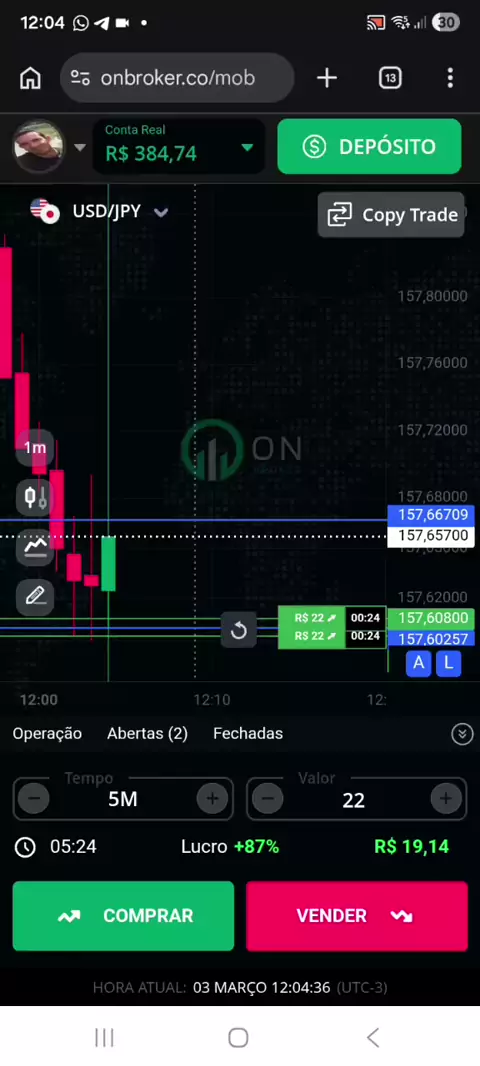This screenshot has height=1066, width=480.
Task: Switch to the Fechadas tab
Action: pyautogui.click(x=247, y=734)
